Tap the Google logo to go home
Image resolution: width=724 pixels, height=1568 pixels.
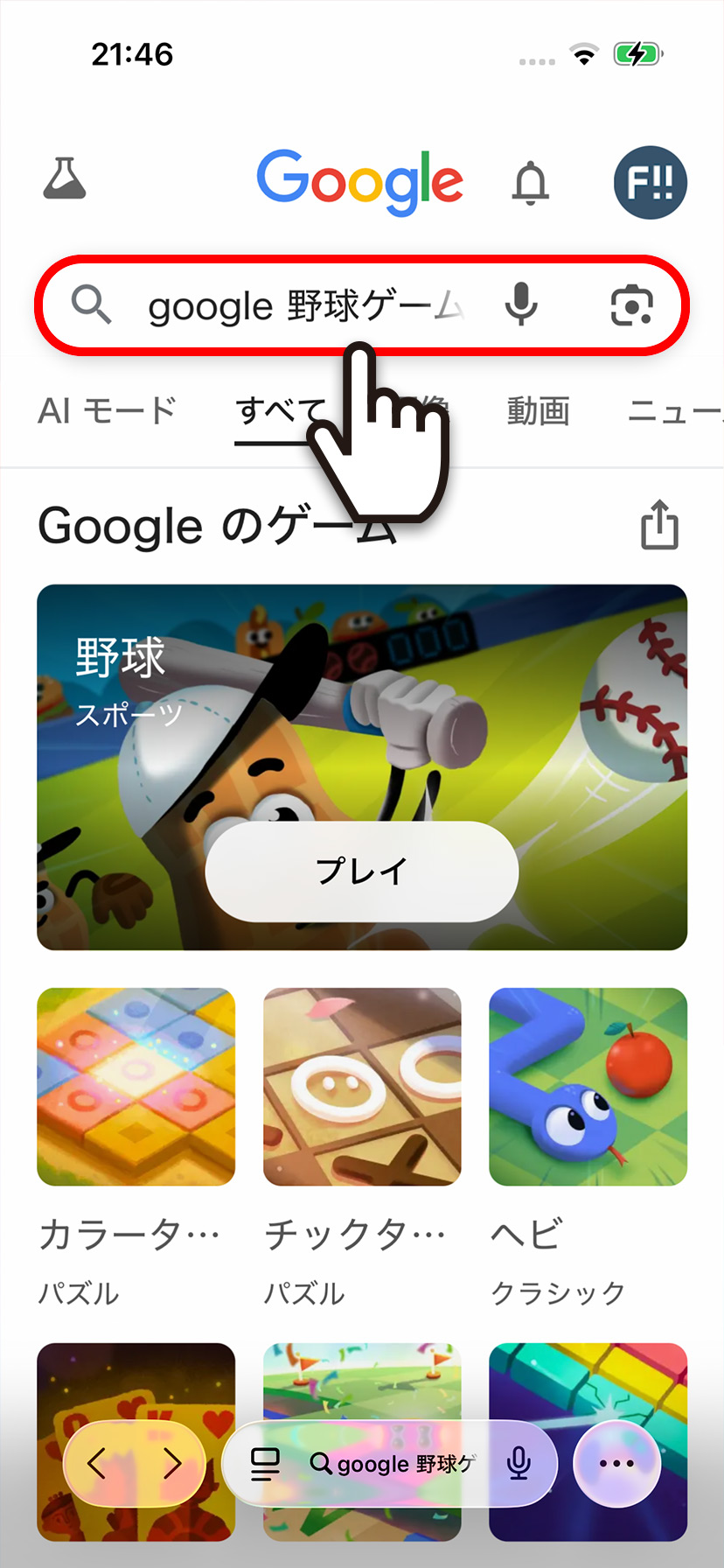[x=360, y=181]
